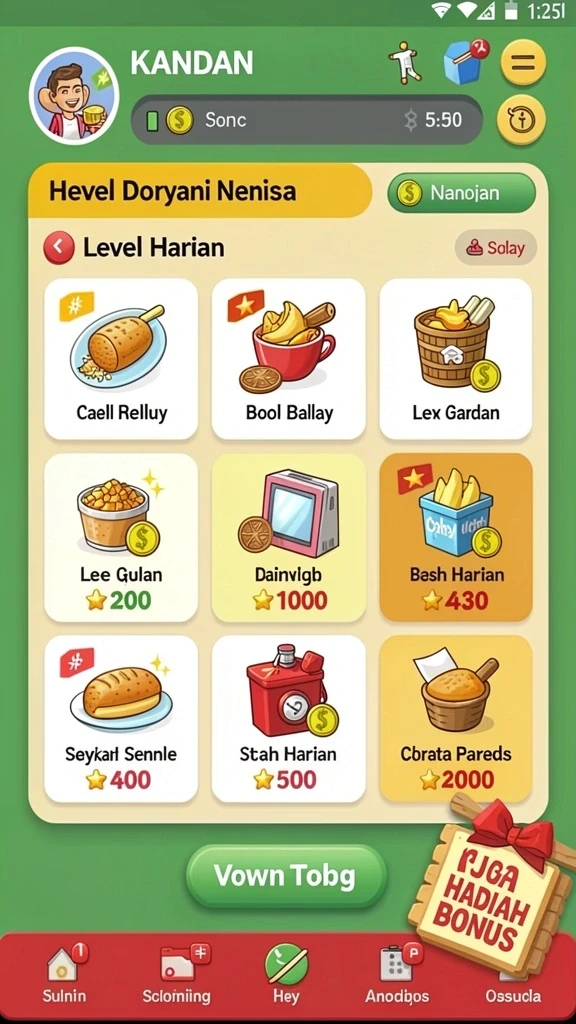The width and height of the screenshot is (576, 1024).
Task: Tap the green Nanojan coin button
Action: tap(462, 193)
